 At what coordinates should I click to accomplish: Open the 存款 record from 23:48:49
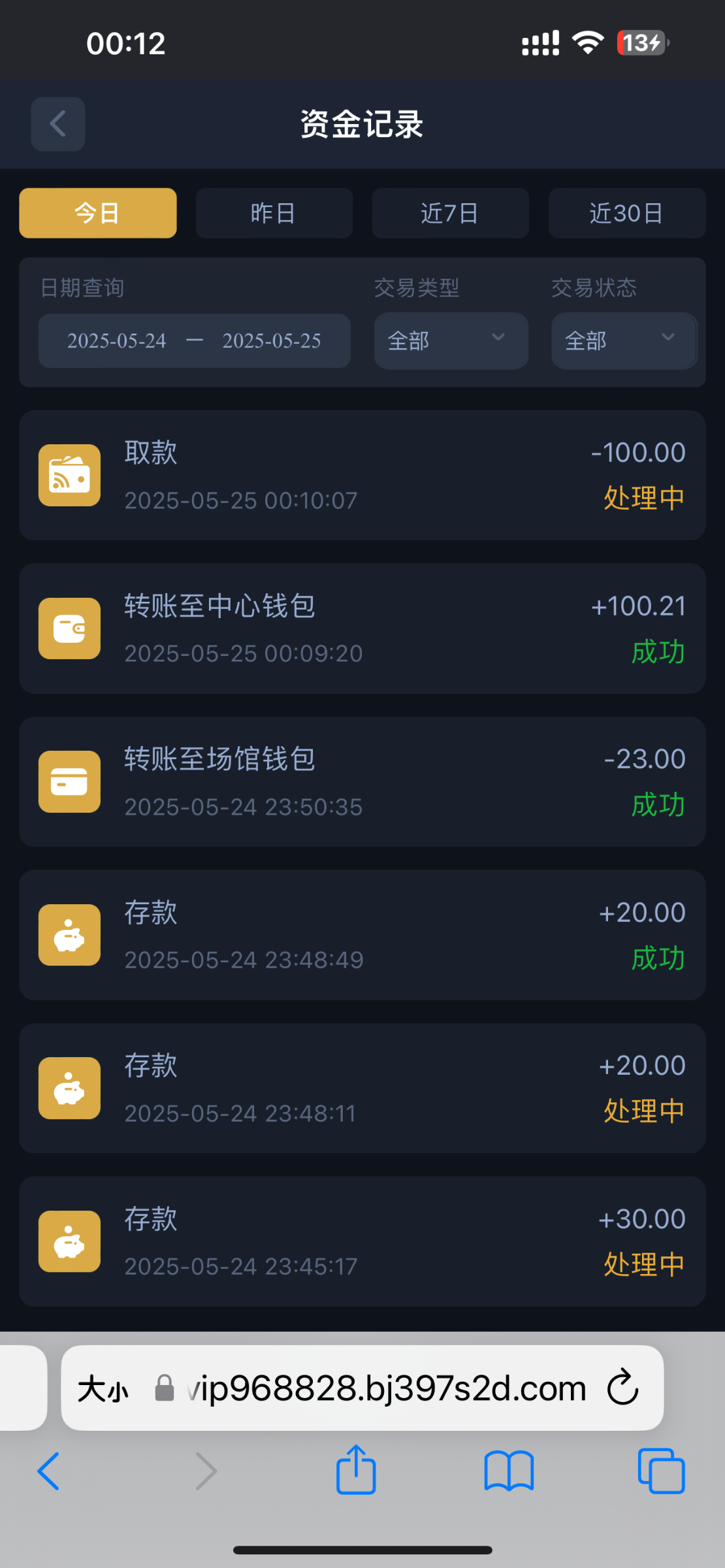pyautogui.click(x=362, y=935)
